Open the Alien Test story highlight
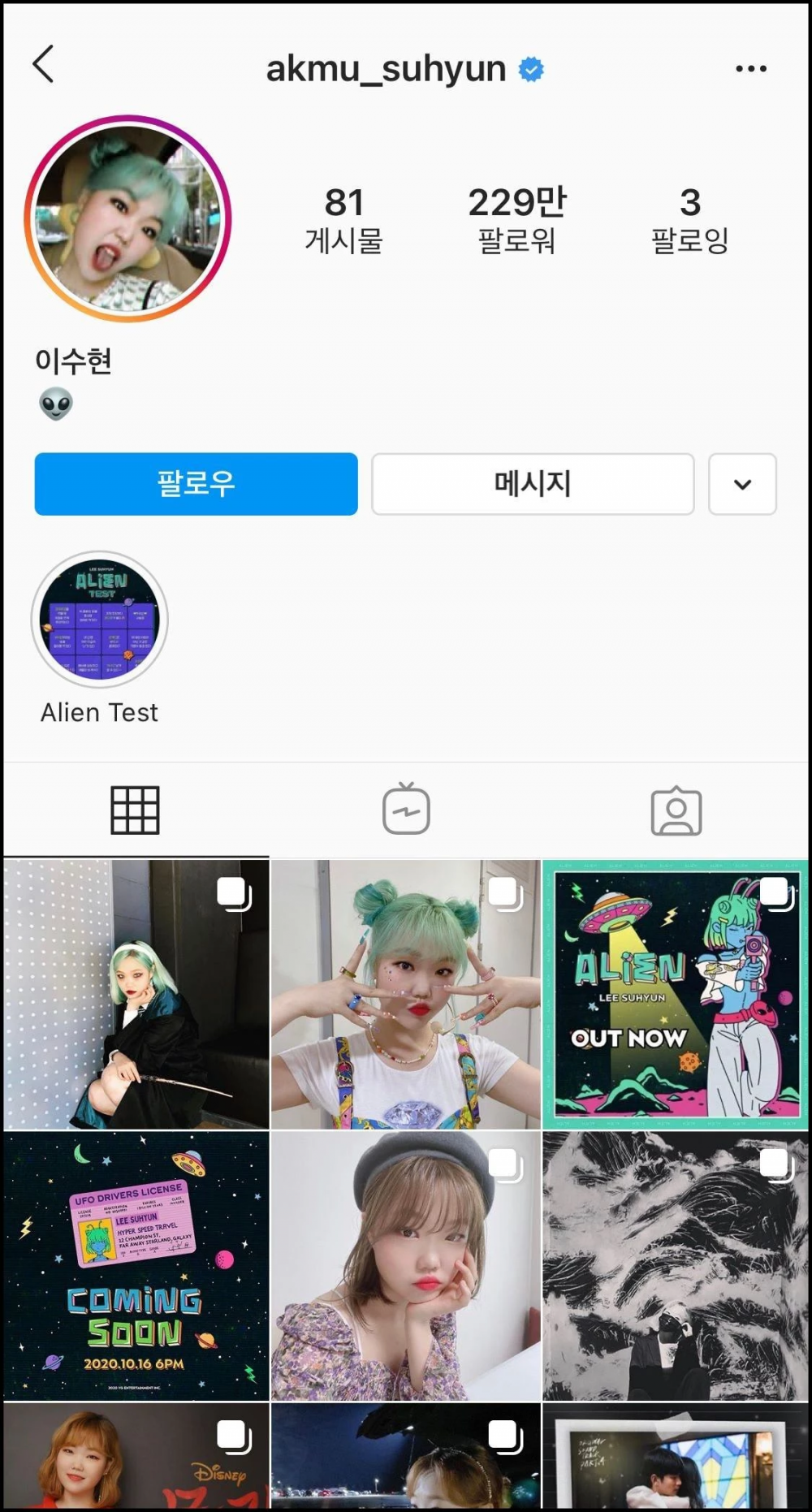This screenshot has width=812, height=1512. click(x=100, y=621)
